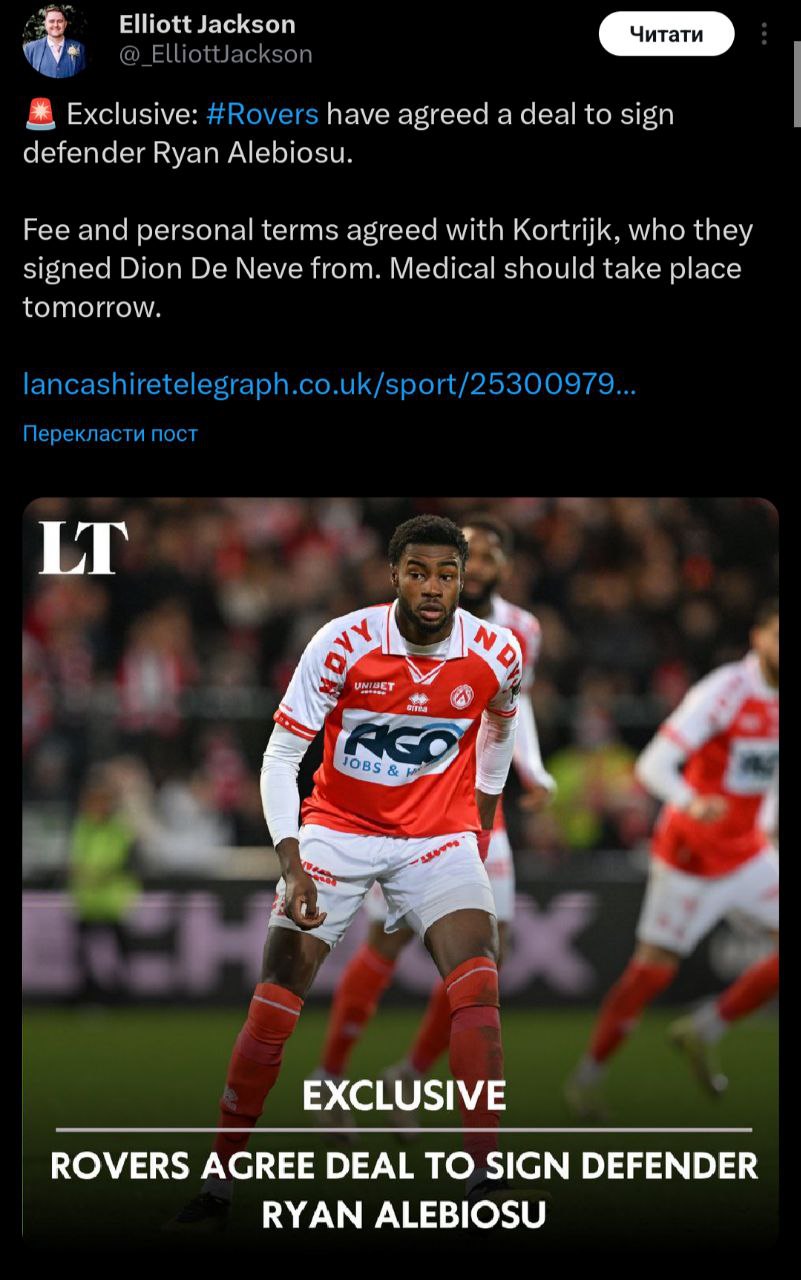Open the #Rovers hashtag

pos(262,114)
